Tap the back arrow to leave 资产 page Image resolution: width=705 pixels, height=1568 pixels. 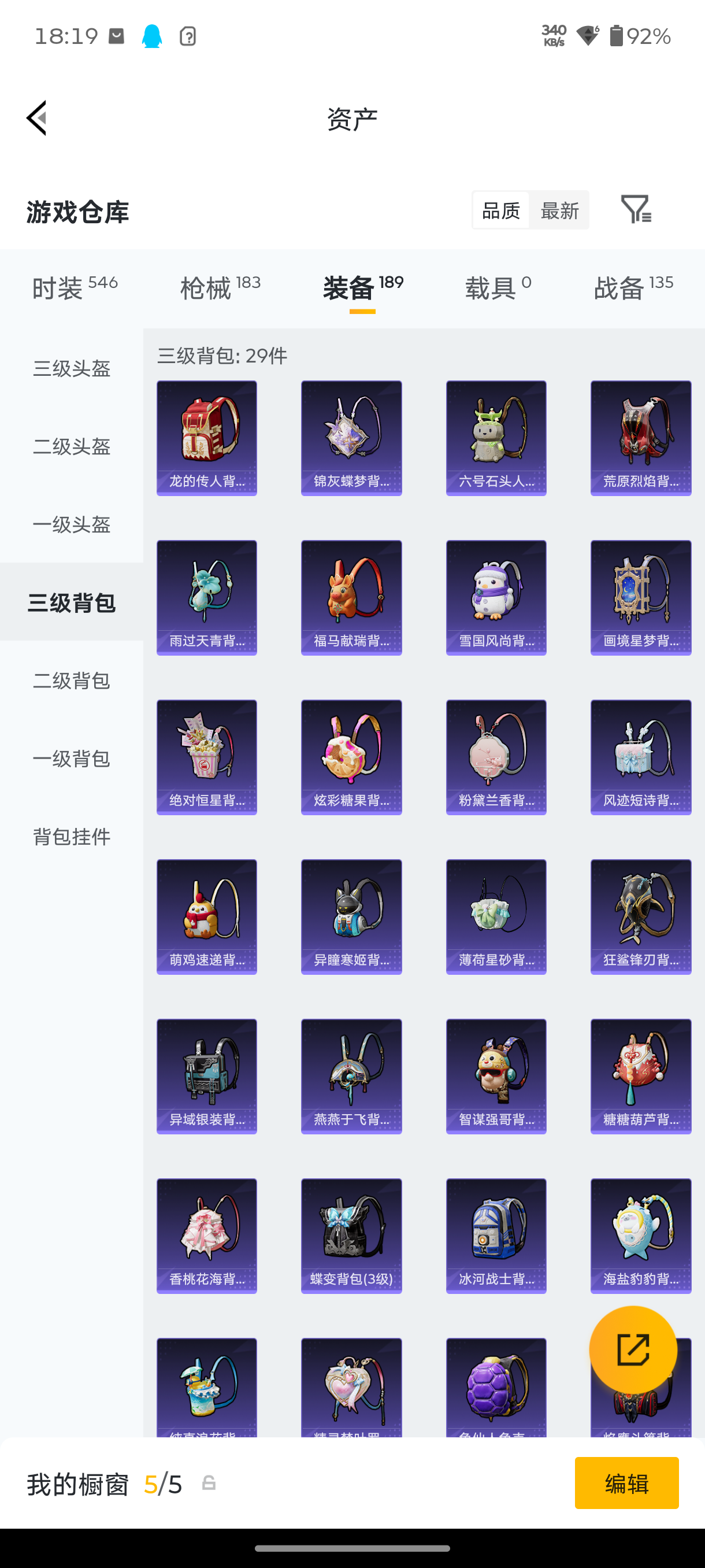coord(36,118)
